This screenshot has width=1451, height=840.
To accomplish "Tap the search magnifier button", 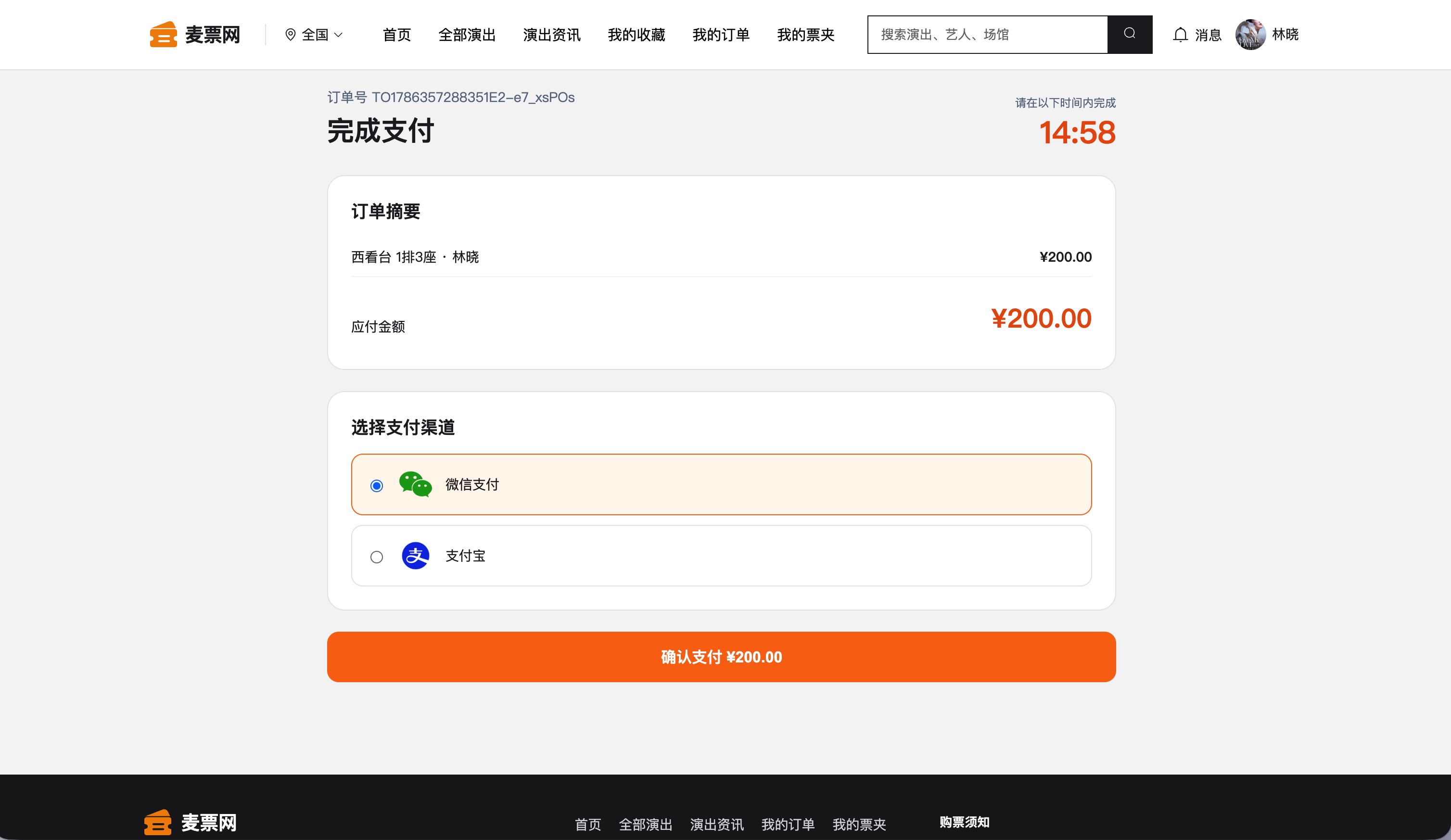I will (1129, 35).
